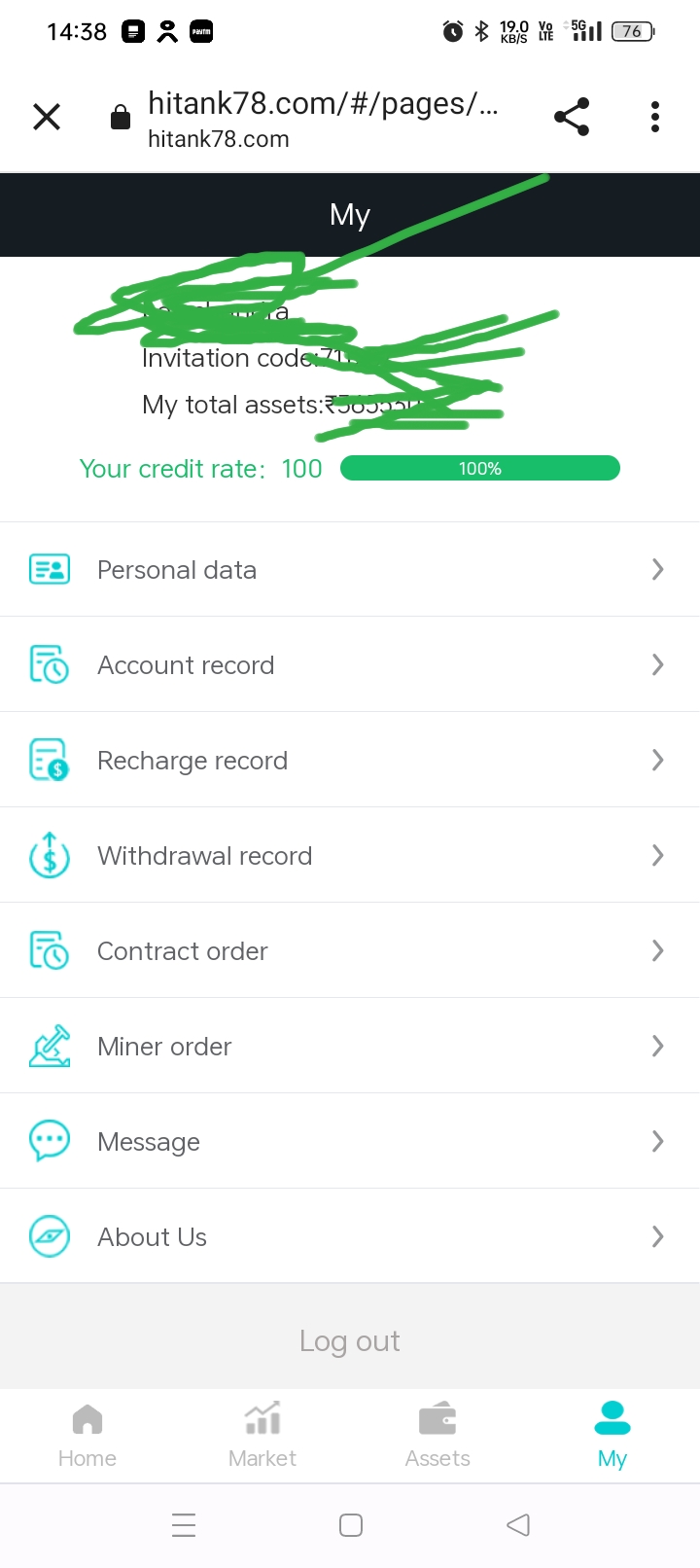
Task: Check Withdrawal record
Action: (x=350, y=856)
